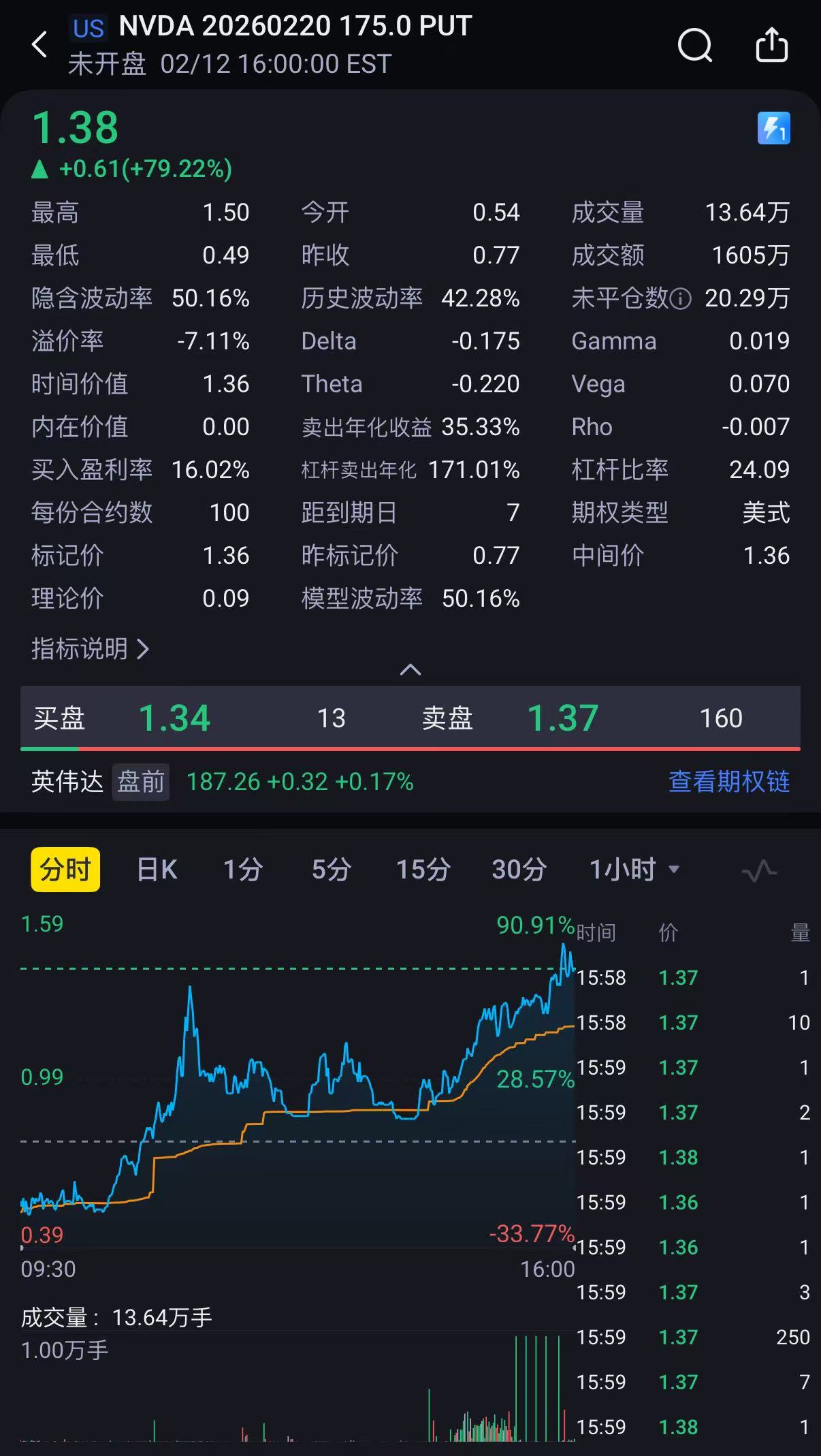This screenshot has height=1456, width=821.
Task: Share this NVDA put option
Action: (772, 46)
